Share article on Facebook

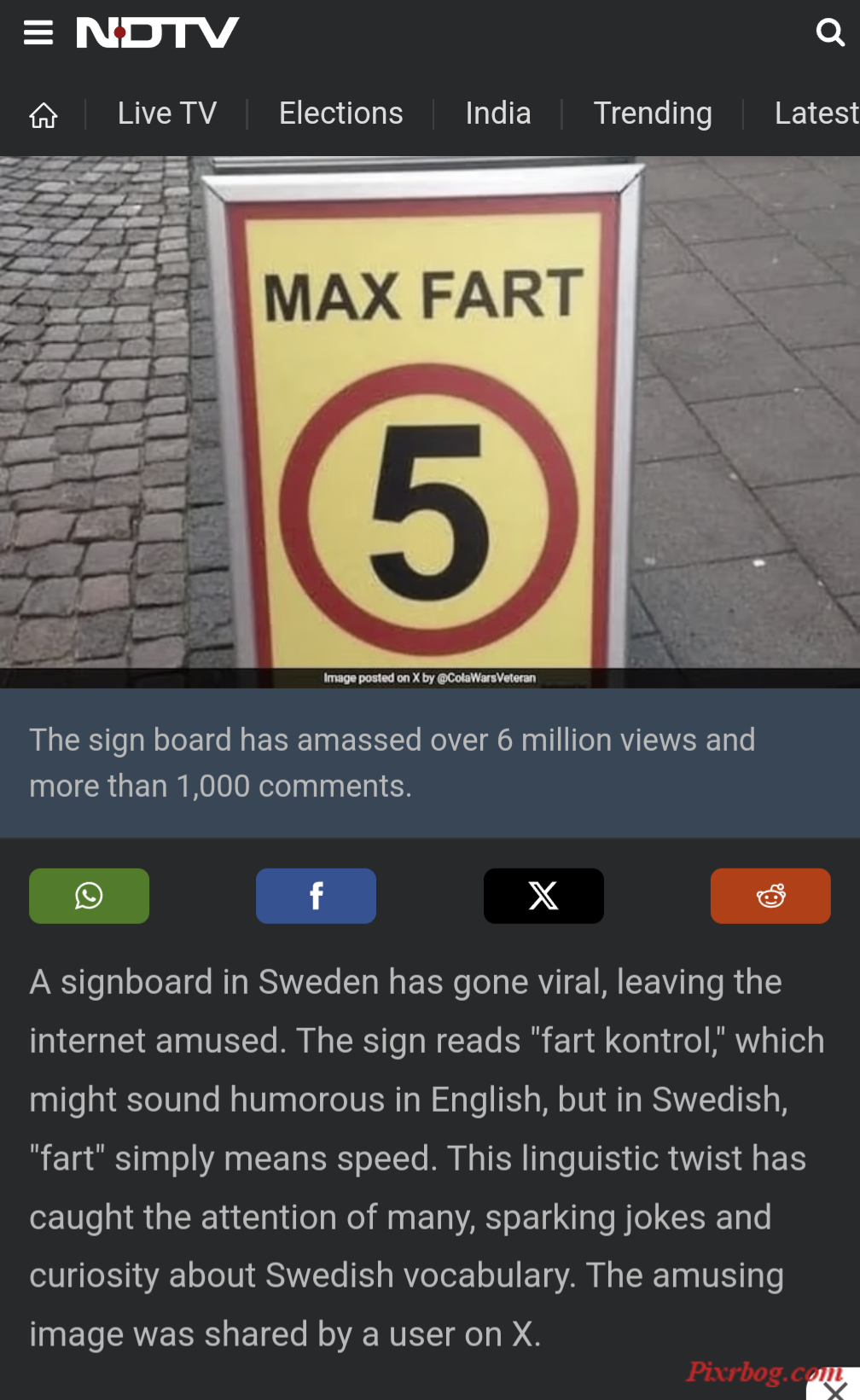click(x=316, y=896)
